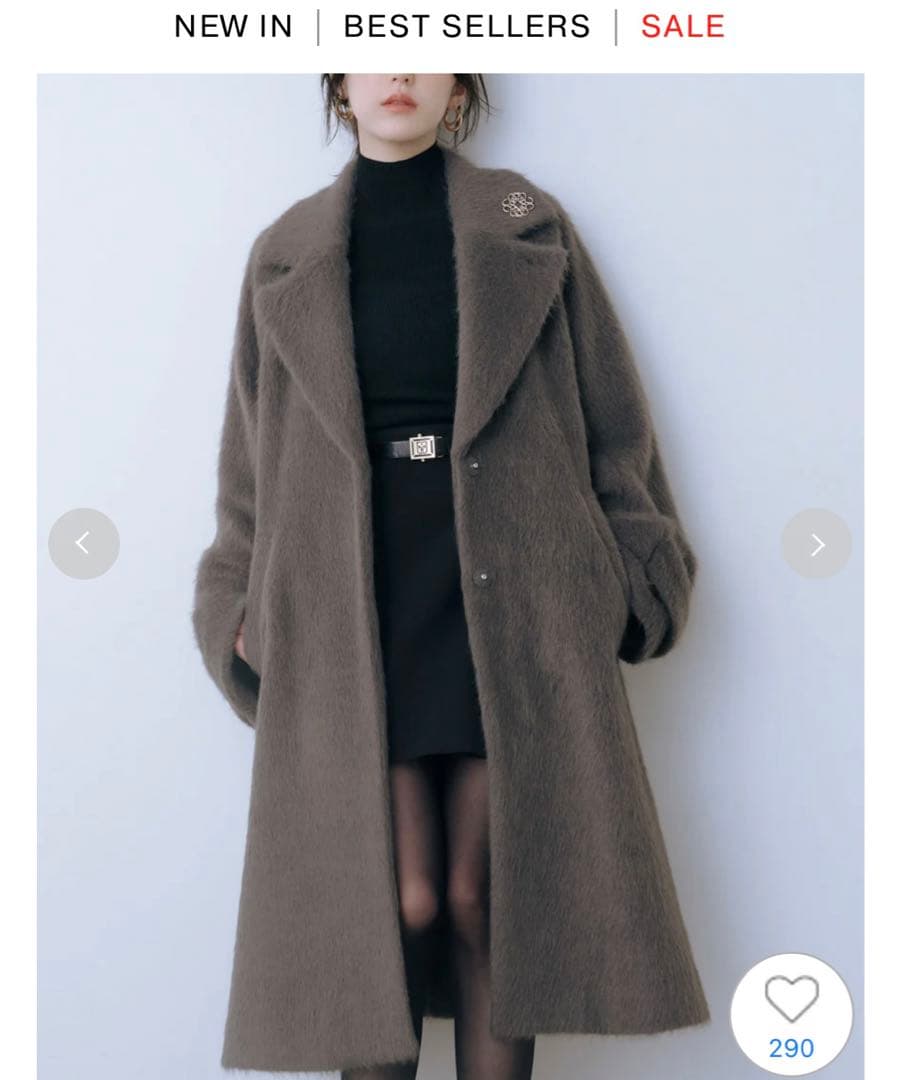
Task: Show the previous product photo
Action: click(x=84, y=544)
